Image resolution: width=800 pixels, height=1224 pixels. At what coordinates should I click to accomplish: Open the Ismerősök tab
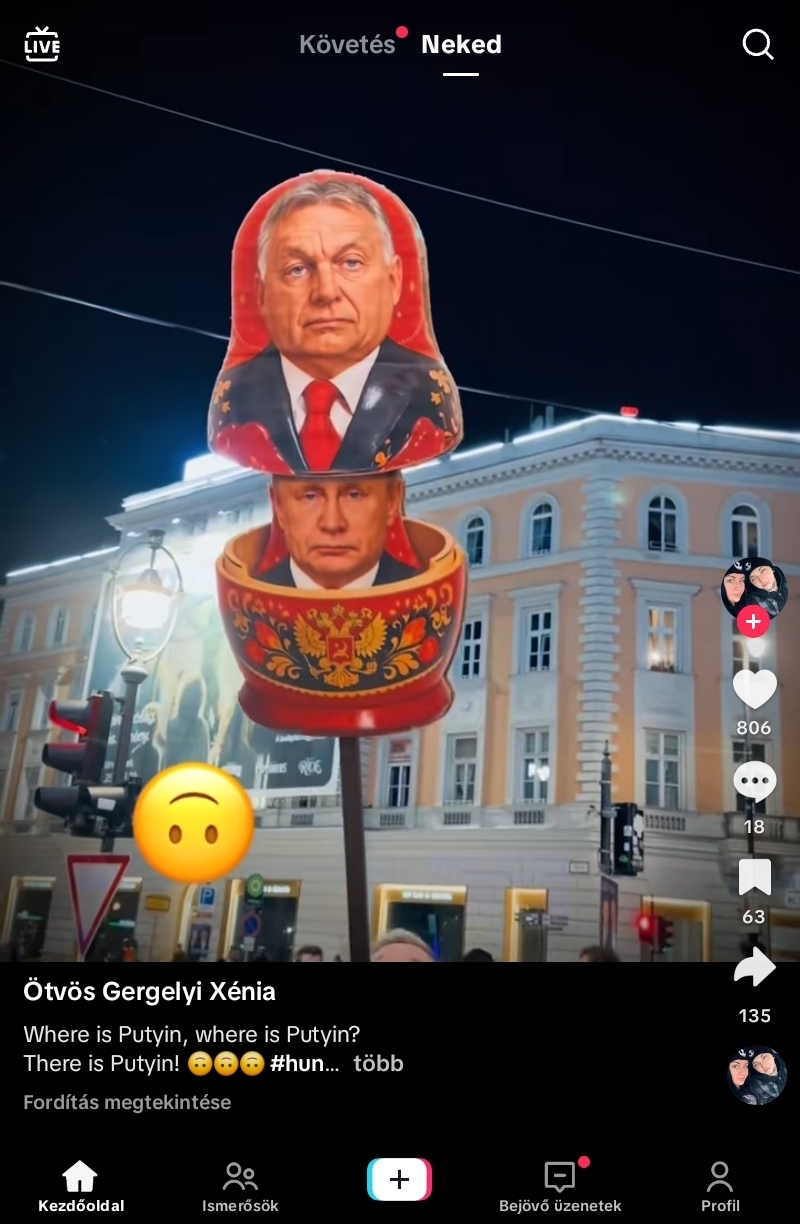pyautogui.click(x=240, y=1186)
